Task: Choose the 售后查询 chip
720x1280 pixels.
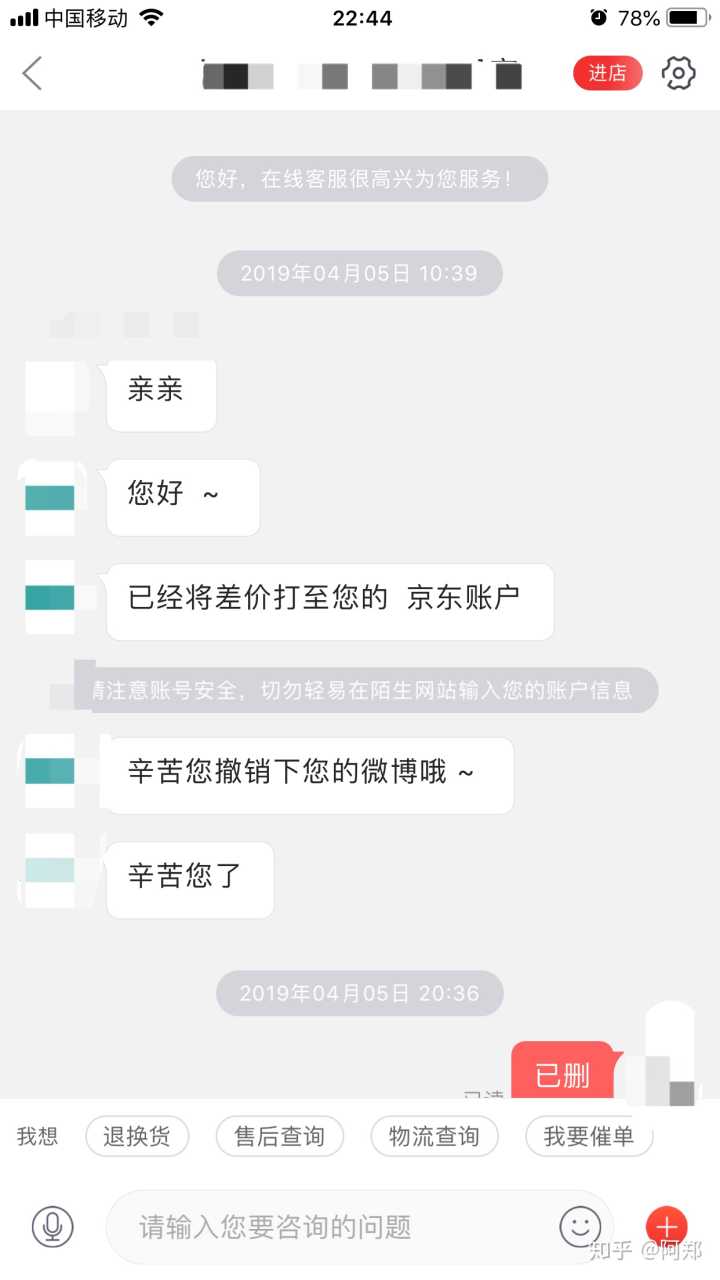Action: coord(280,1137)
